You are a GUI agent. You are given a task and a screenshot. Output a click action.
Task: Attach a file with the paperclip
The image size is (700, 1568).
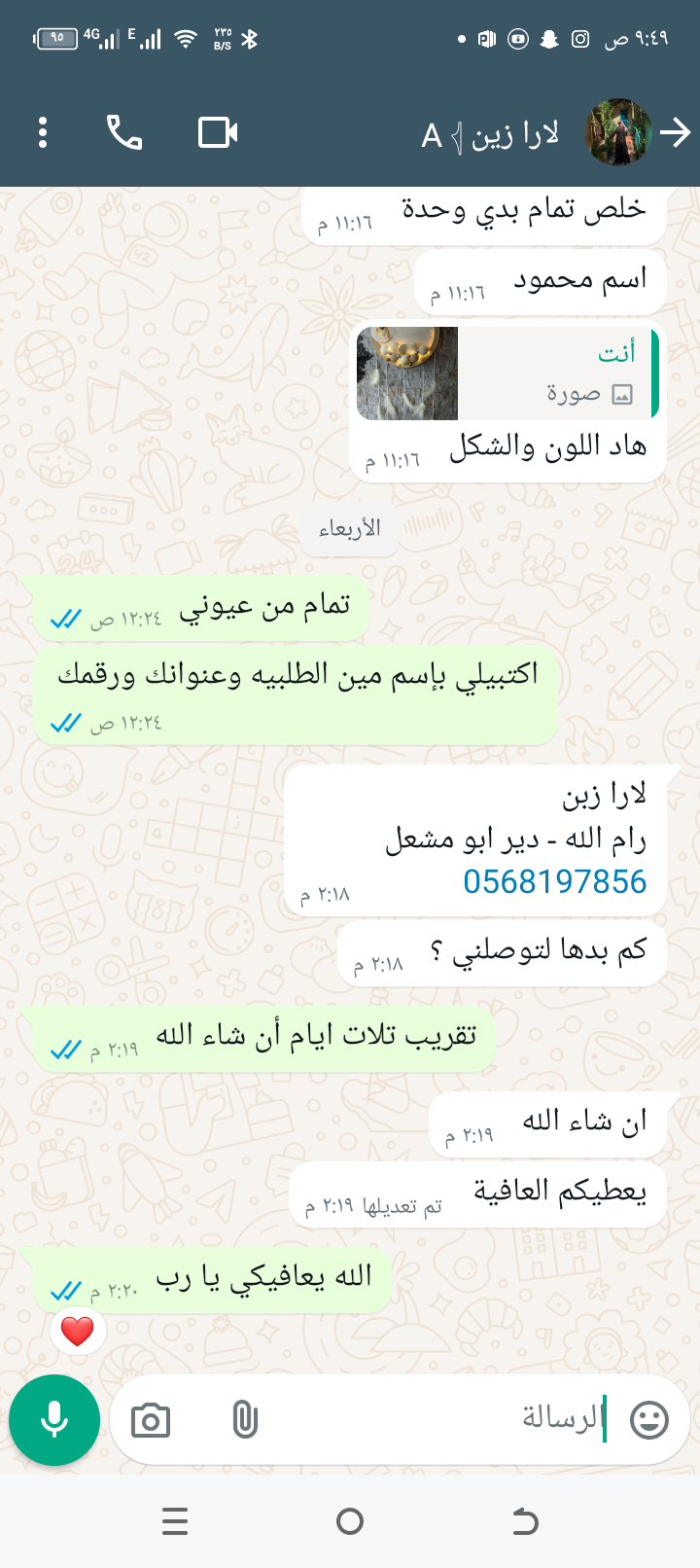pos(245,1420)
